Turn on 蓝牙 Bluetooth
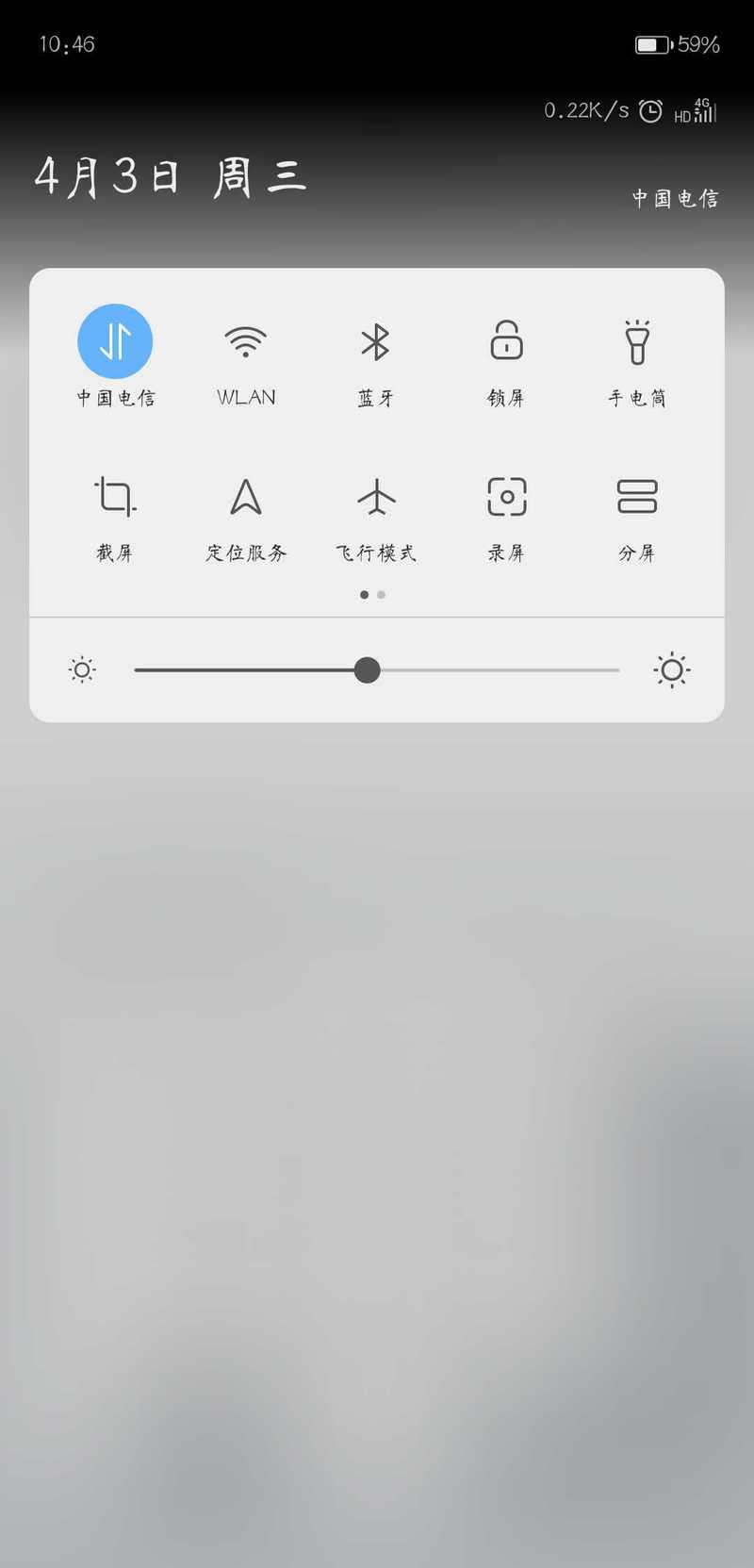This screenshot has width=754, height=1568. tap(375, 341)
